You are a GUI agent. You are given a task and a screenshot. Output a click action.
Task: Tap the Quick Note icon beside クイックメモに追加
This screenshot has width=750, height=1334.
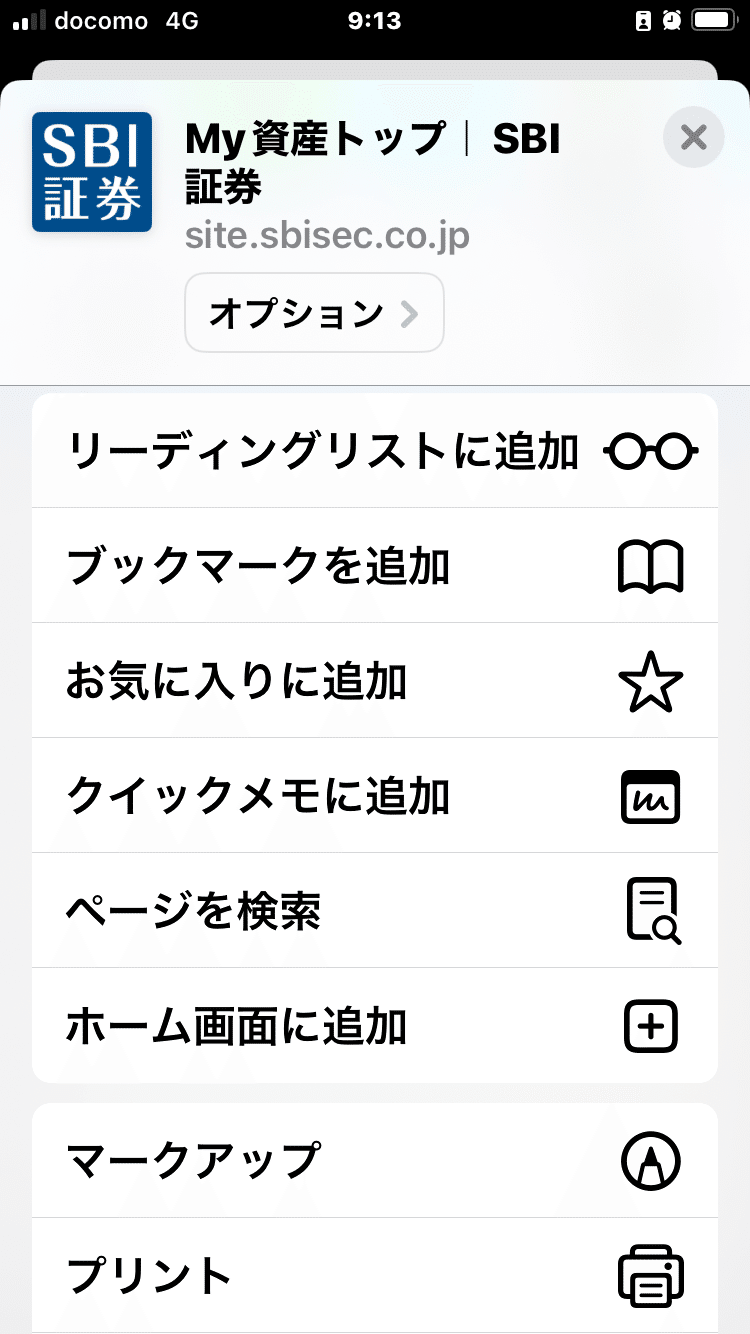[651, 796]
